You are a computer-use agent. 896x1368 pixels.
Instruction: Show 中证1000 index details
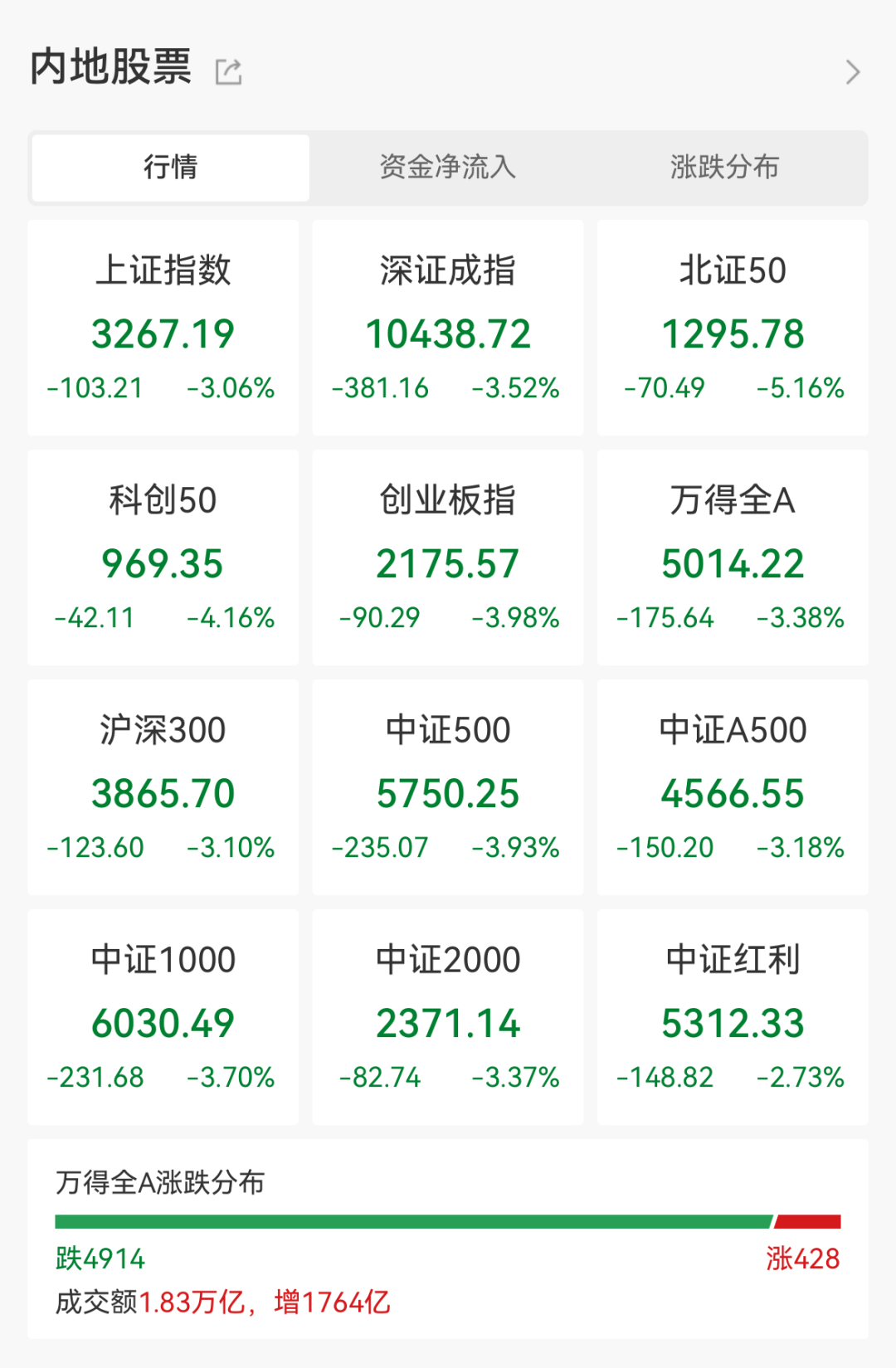pyautogui.click(x=163, y=1017)
